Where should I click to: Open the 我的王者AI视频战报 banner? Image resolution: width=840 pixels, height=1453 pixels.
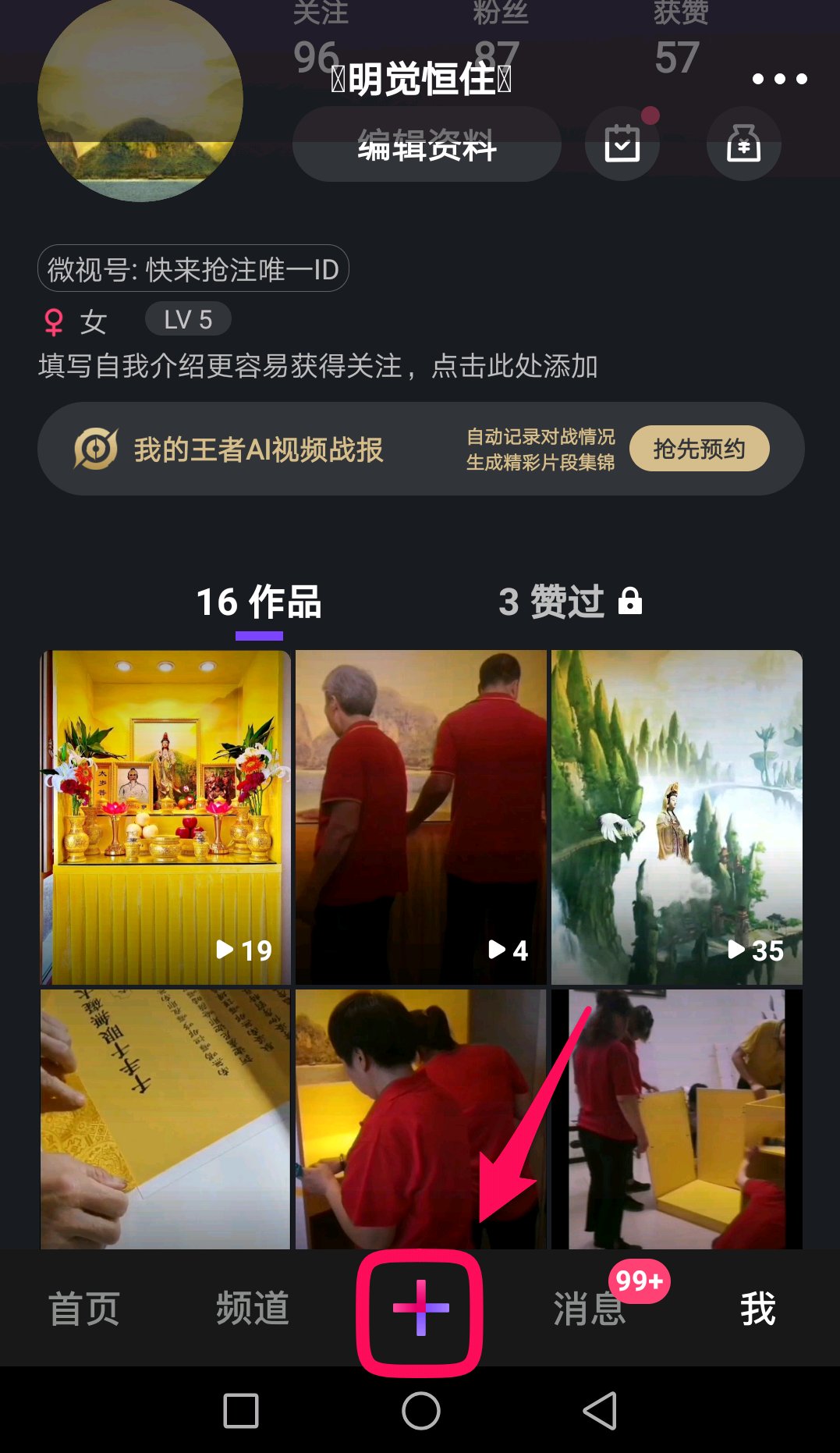(x=257, y=449)
